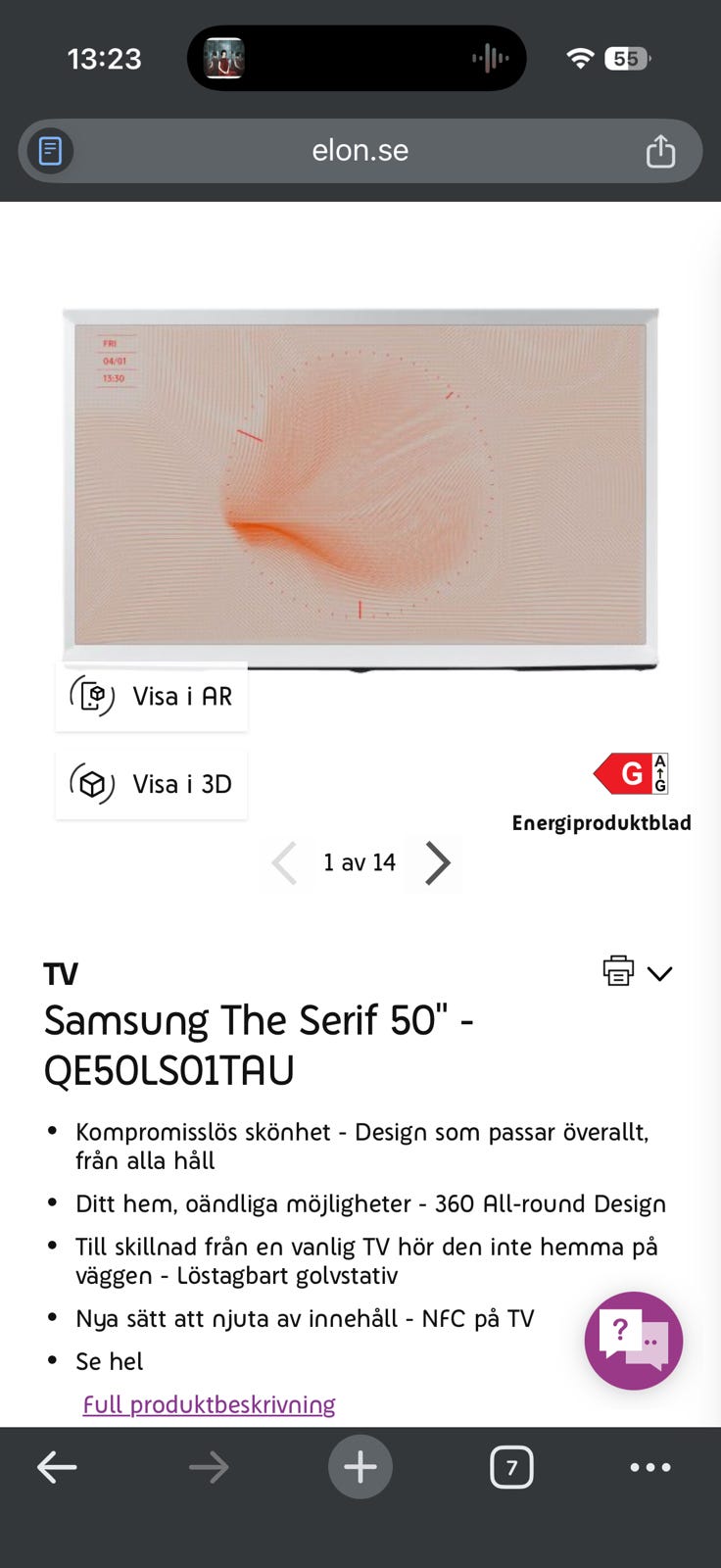Tap the carousel position indicator 1 av 14
This screenshot has height=1568, width=721.
[360, 862]
